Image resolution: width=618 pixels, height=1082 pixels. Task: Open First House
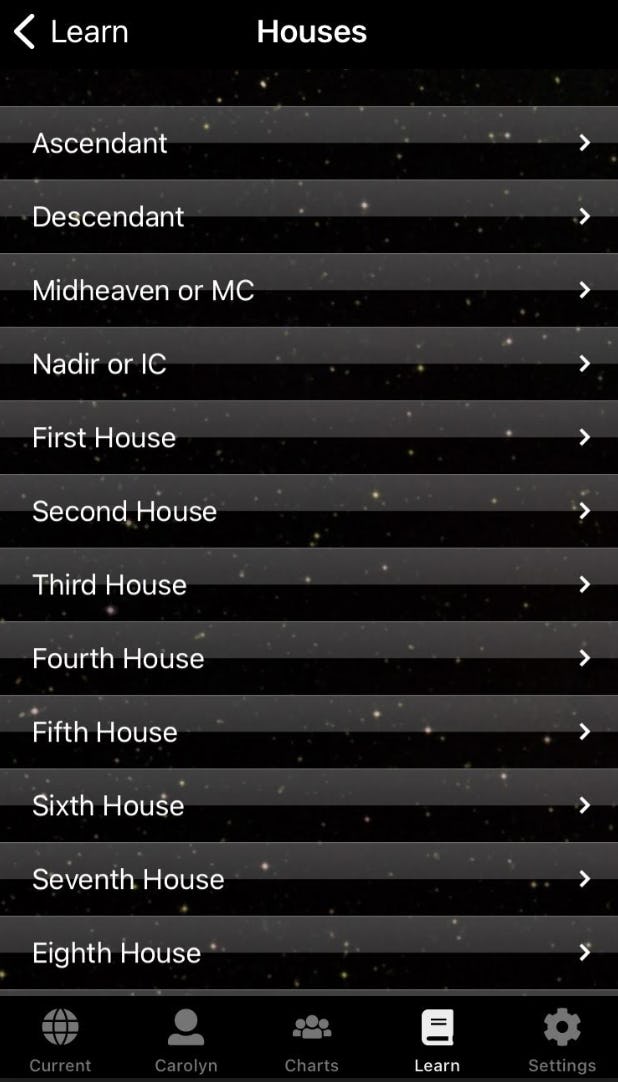pos(309,437)
